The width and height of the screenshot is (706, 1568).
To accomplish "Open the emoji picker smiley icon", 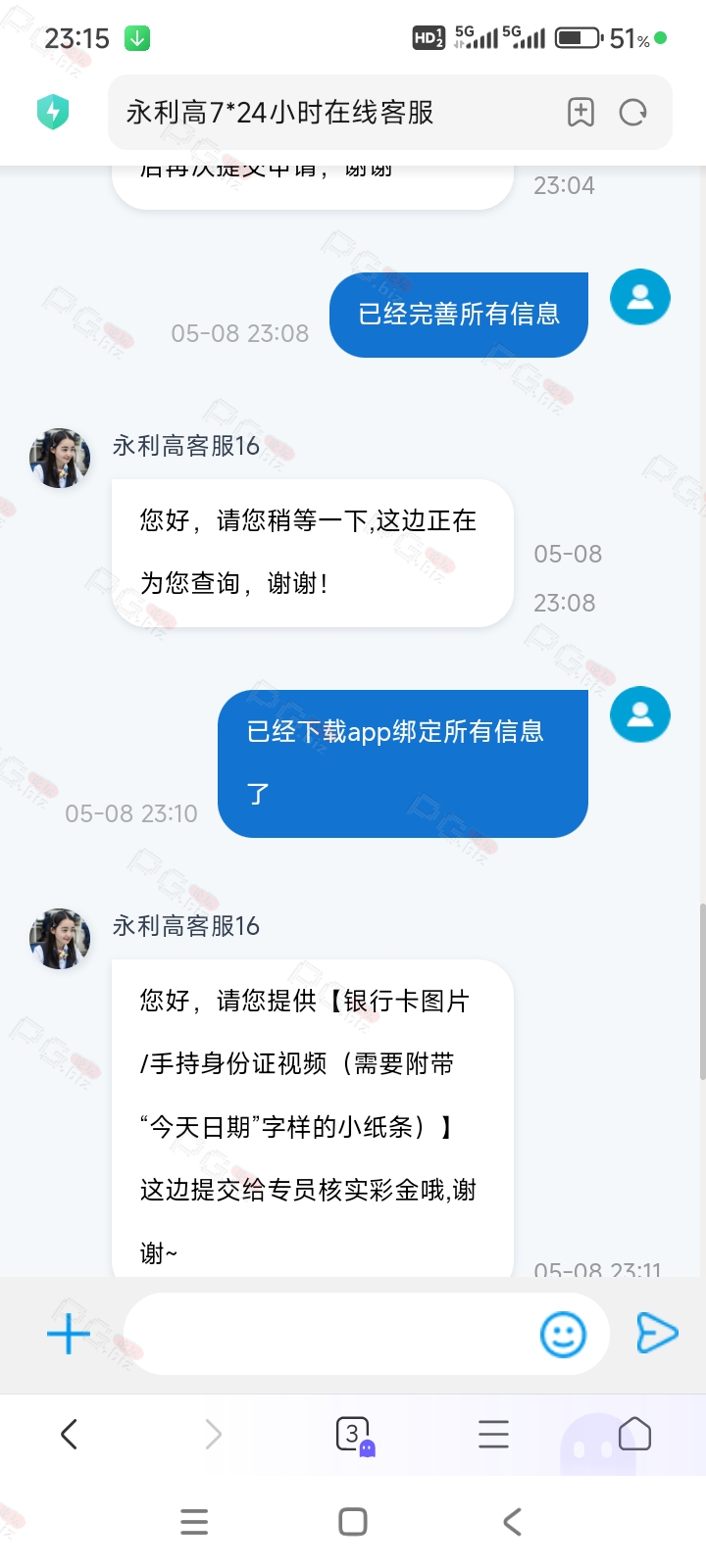I will 563,1334.
